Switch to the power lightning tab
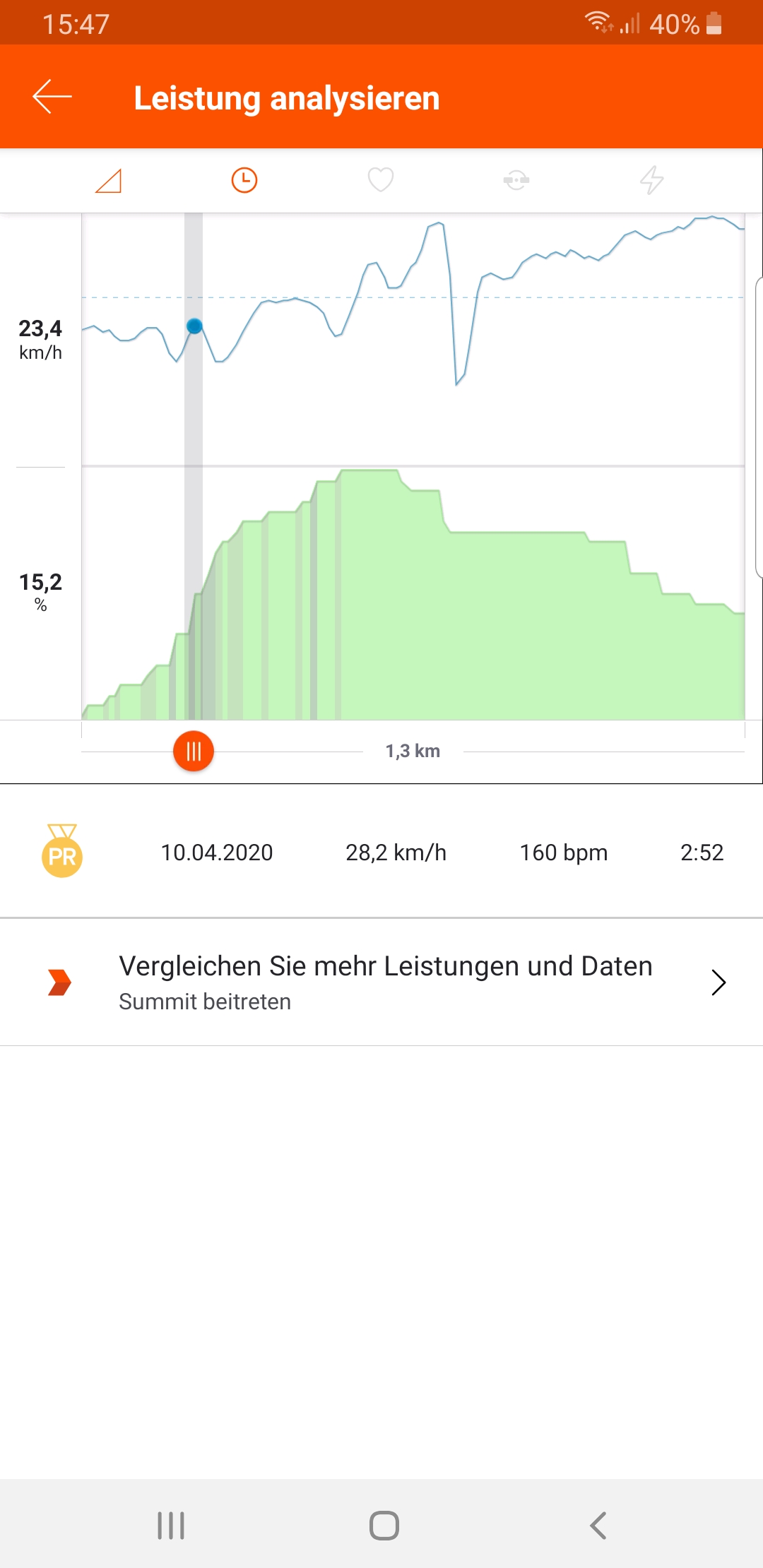The image size is (763, 1568). click(652, 180)
